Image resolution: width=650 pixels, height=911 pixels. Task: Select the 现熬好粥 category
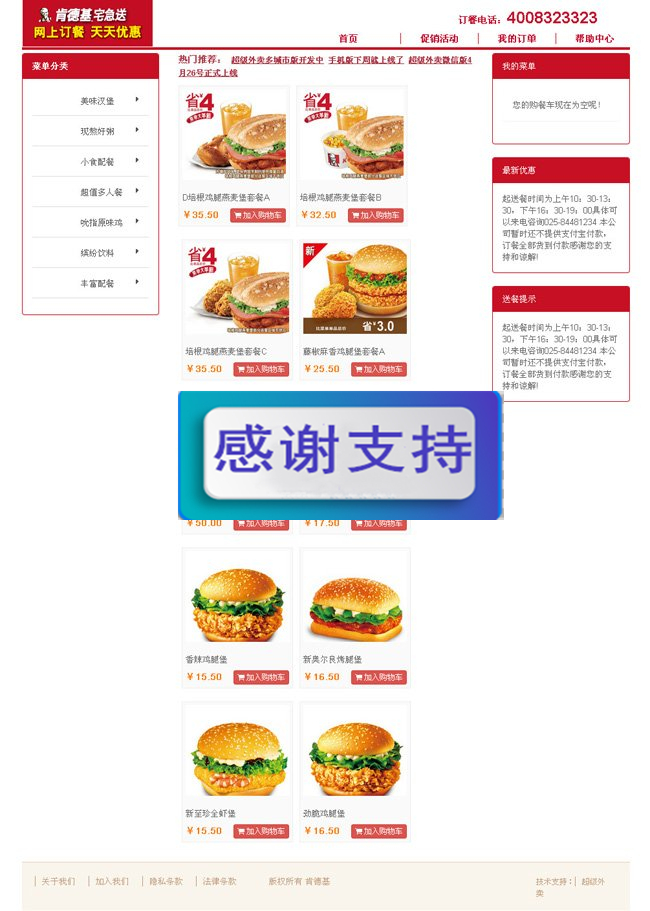pyautogui.click(x=98, y=131)
